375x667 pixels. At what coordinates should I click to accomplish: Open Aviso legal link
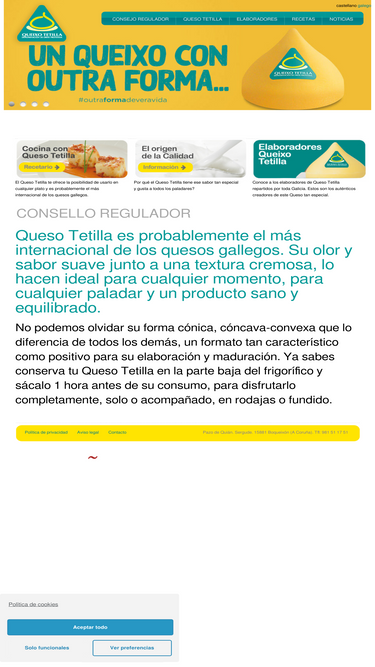[88, 432]
